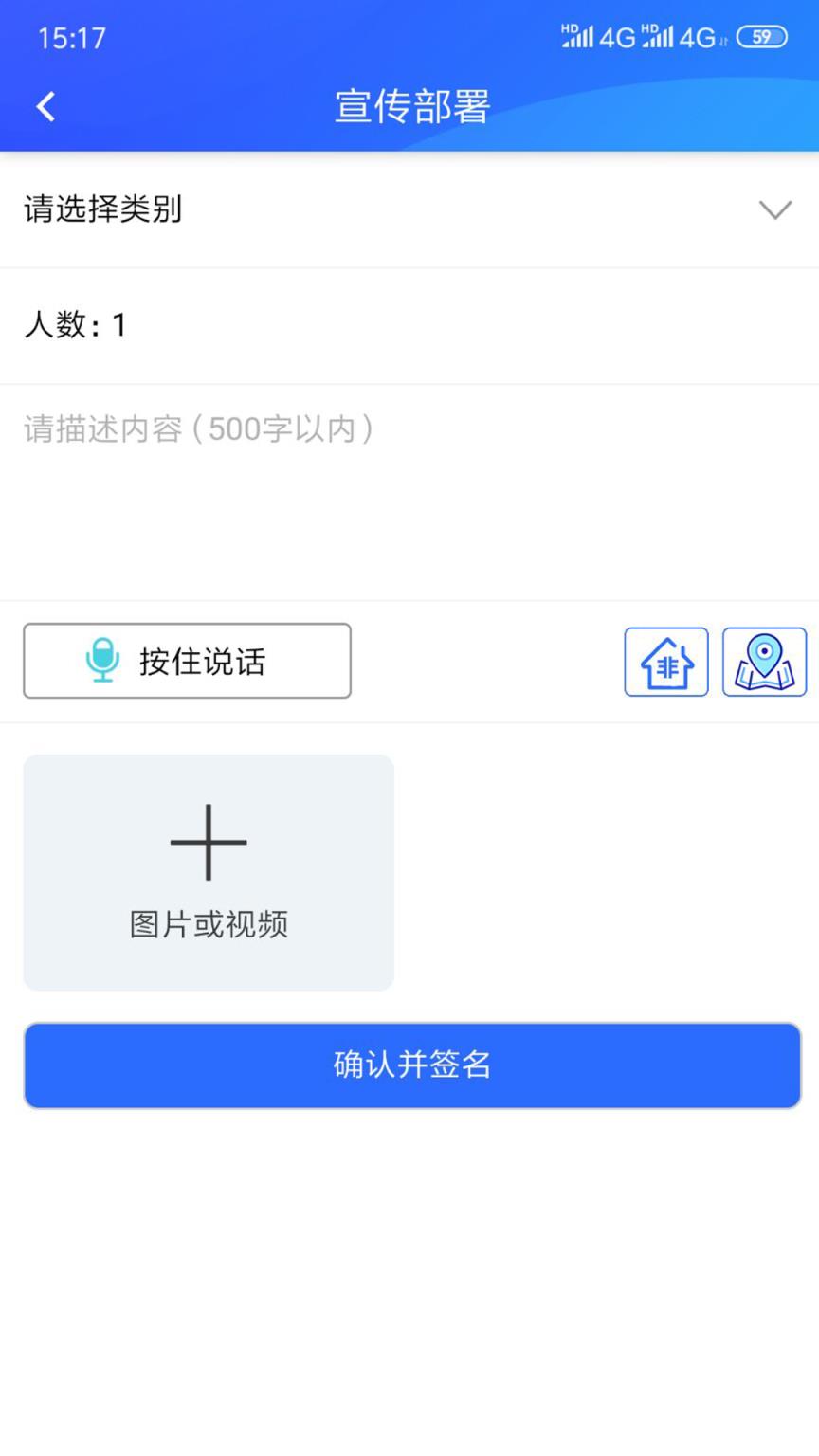This screenshot has height=1456, width=819.
Task: Select the microphone icon on the voice button
Action: (104, 661)
